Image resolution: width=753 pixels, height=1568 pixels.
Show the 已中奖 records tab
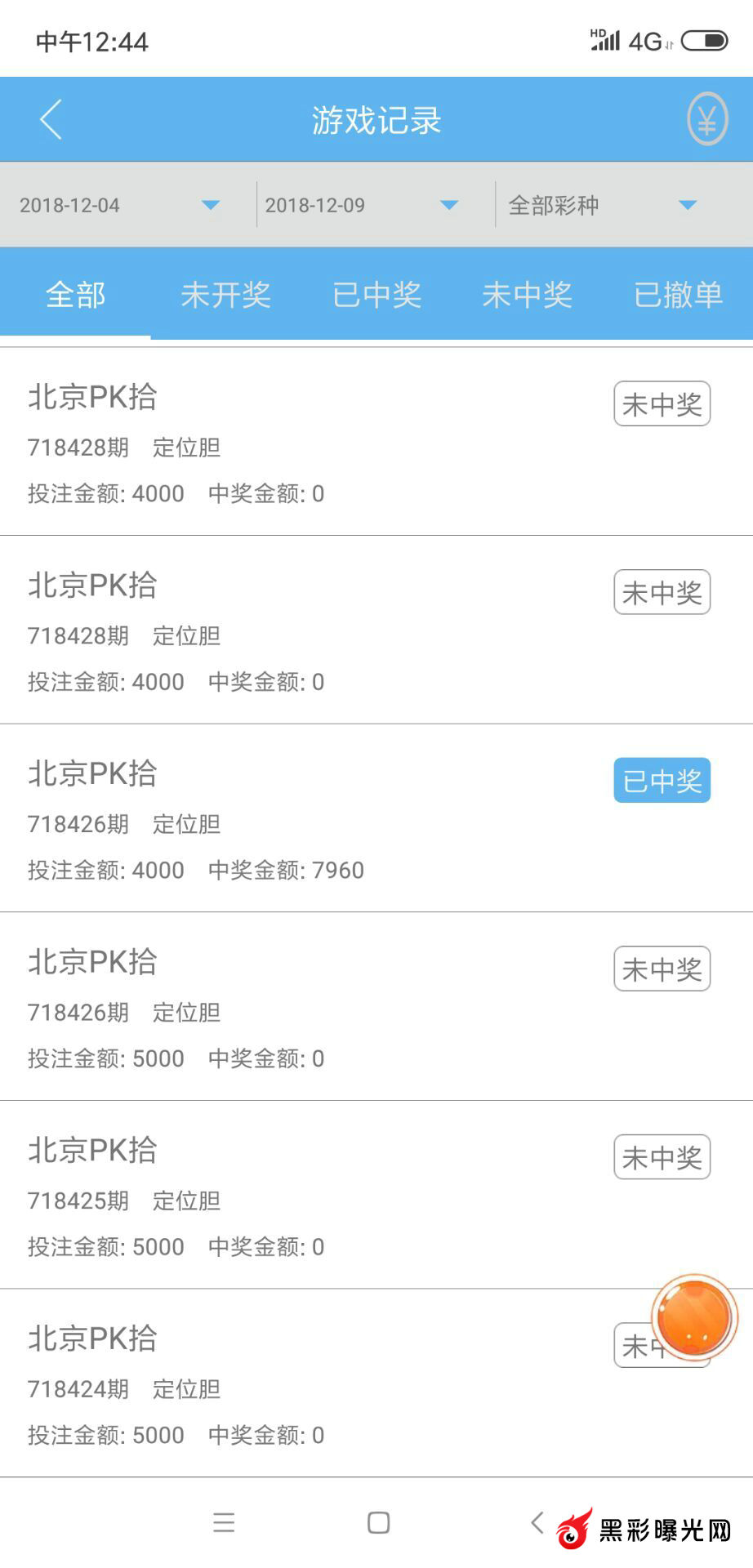point(376,295)
